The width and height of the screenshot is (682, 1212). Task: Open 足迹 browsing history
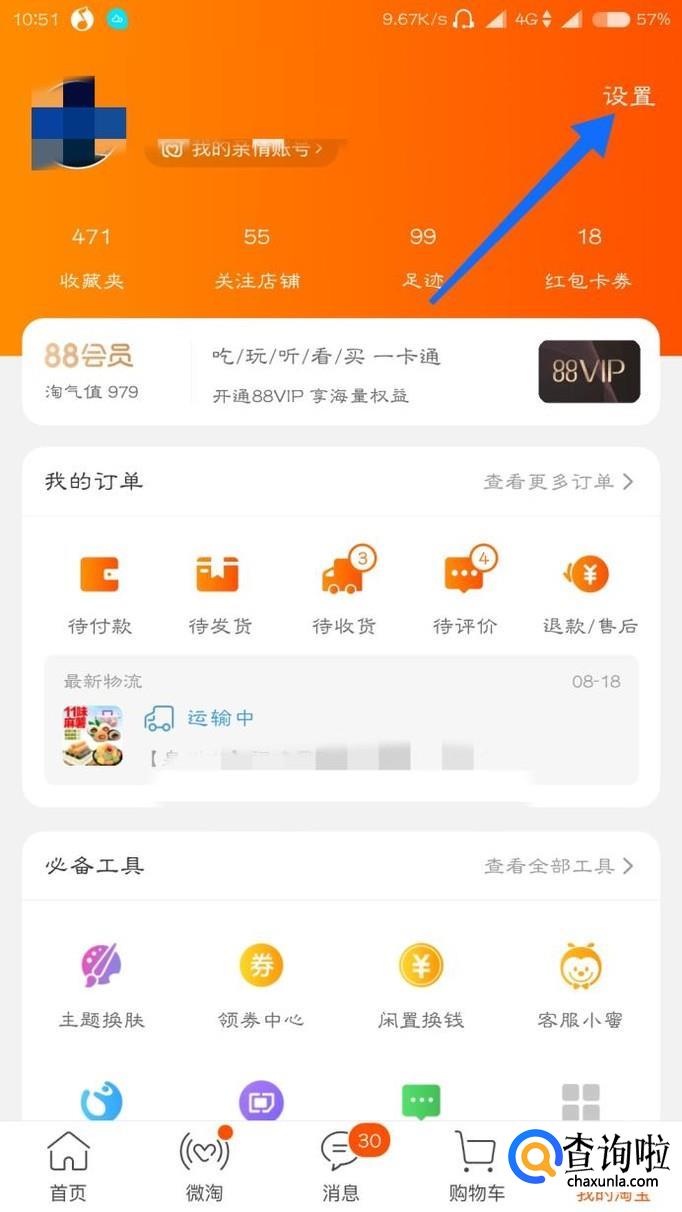(423, 257)
